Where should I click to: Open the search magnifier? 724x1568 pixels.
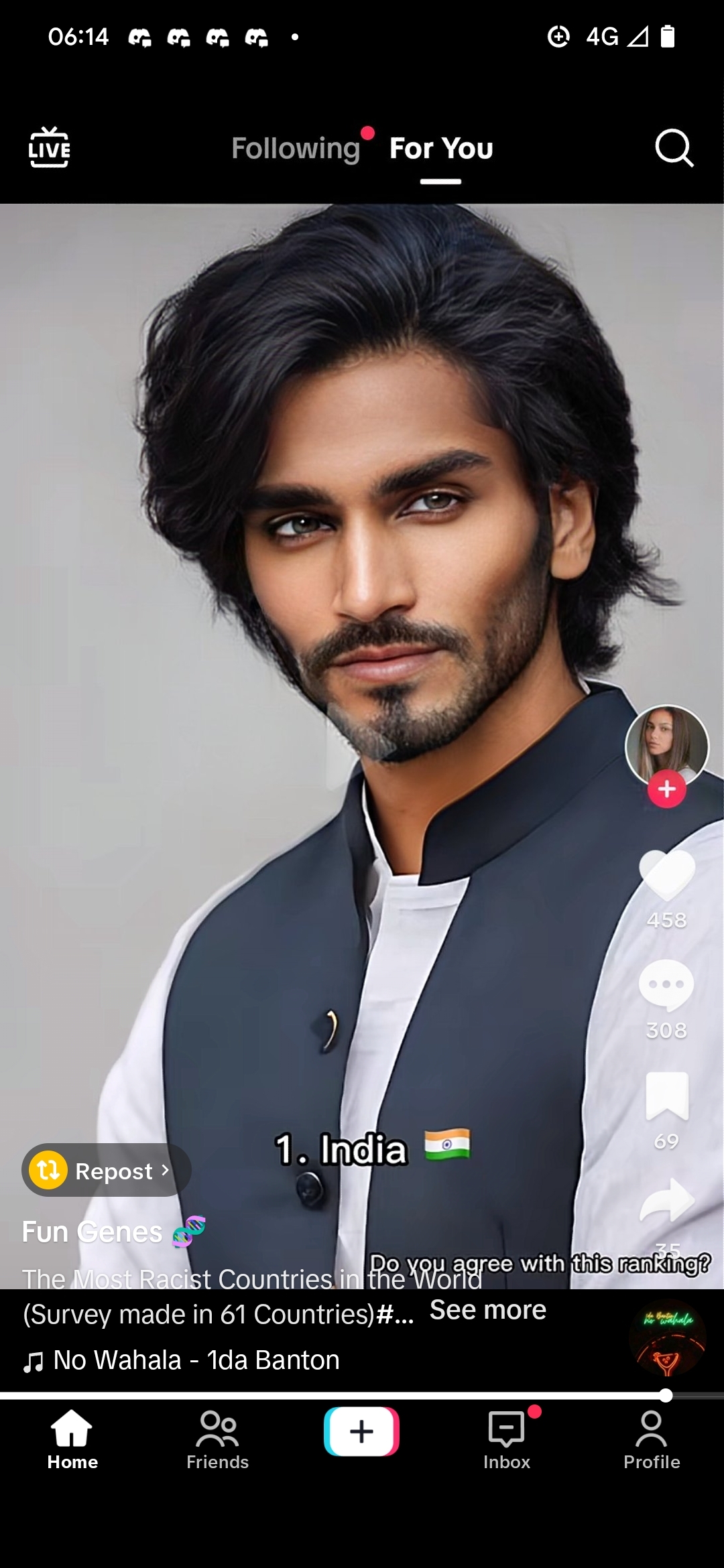pyautogui.click(x=673, y=147)
